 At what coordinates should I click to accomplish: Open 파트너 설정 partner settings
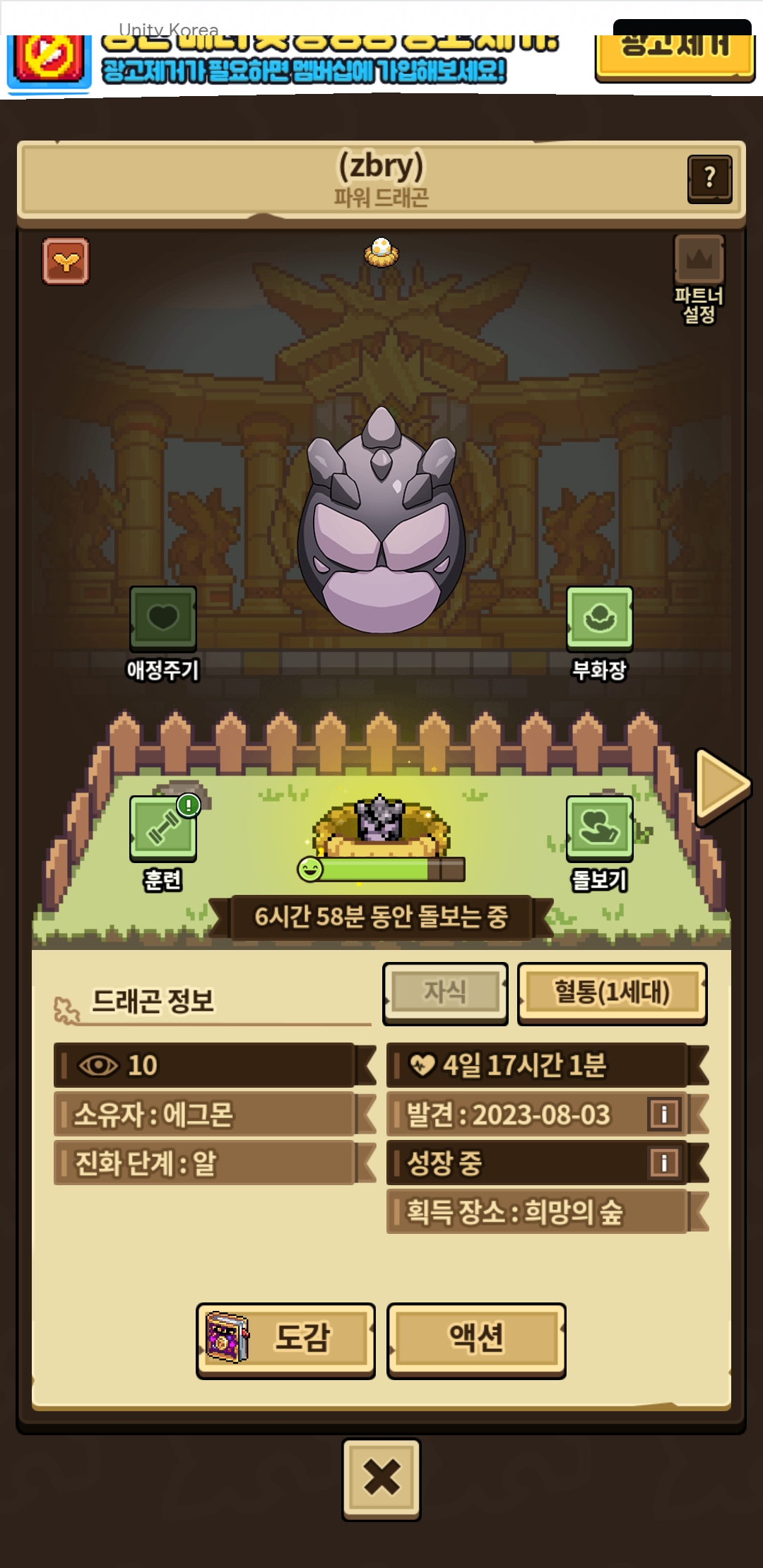click(699, 280)
